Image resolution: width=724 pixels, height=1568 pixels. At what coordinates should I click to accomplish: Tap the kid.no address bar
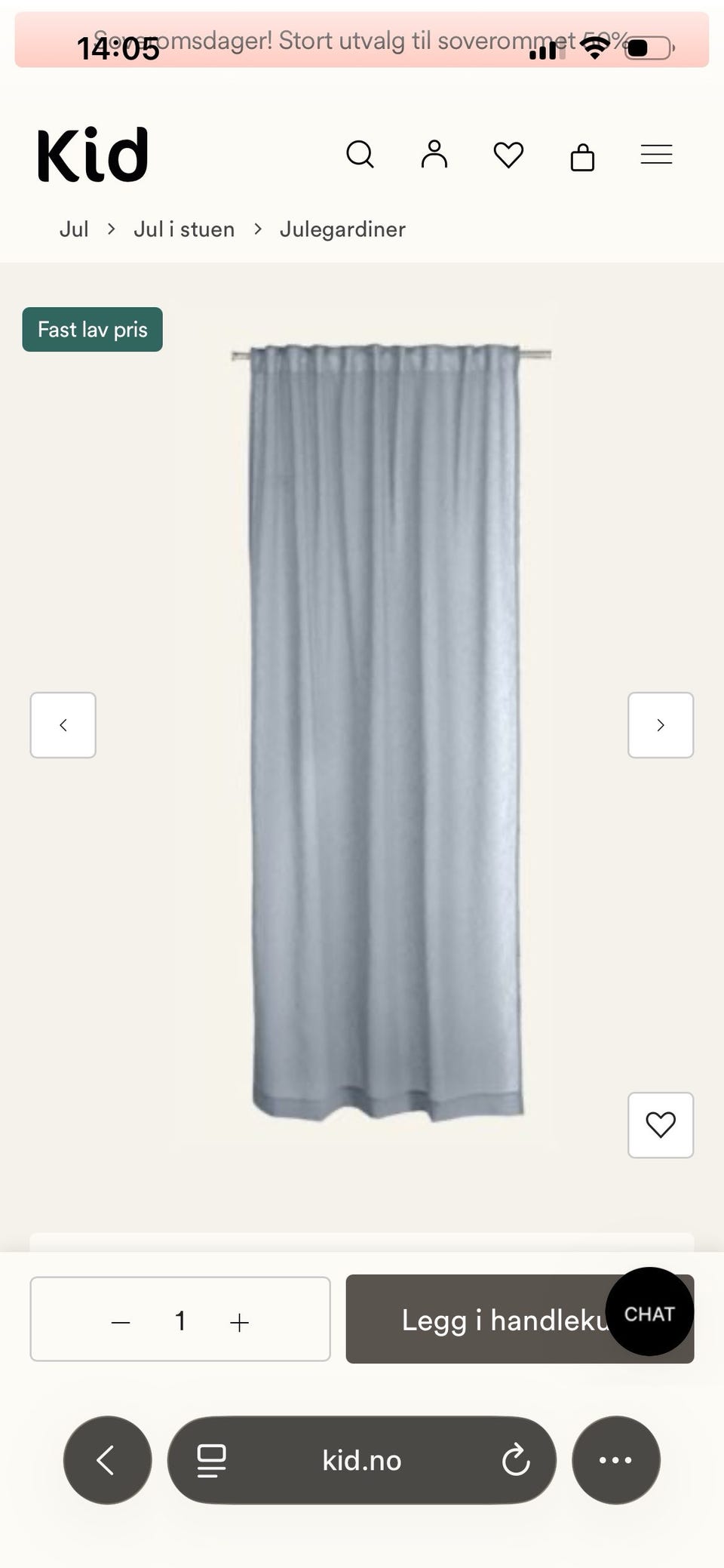[362, 1460]
